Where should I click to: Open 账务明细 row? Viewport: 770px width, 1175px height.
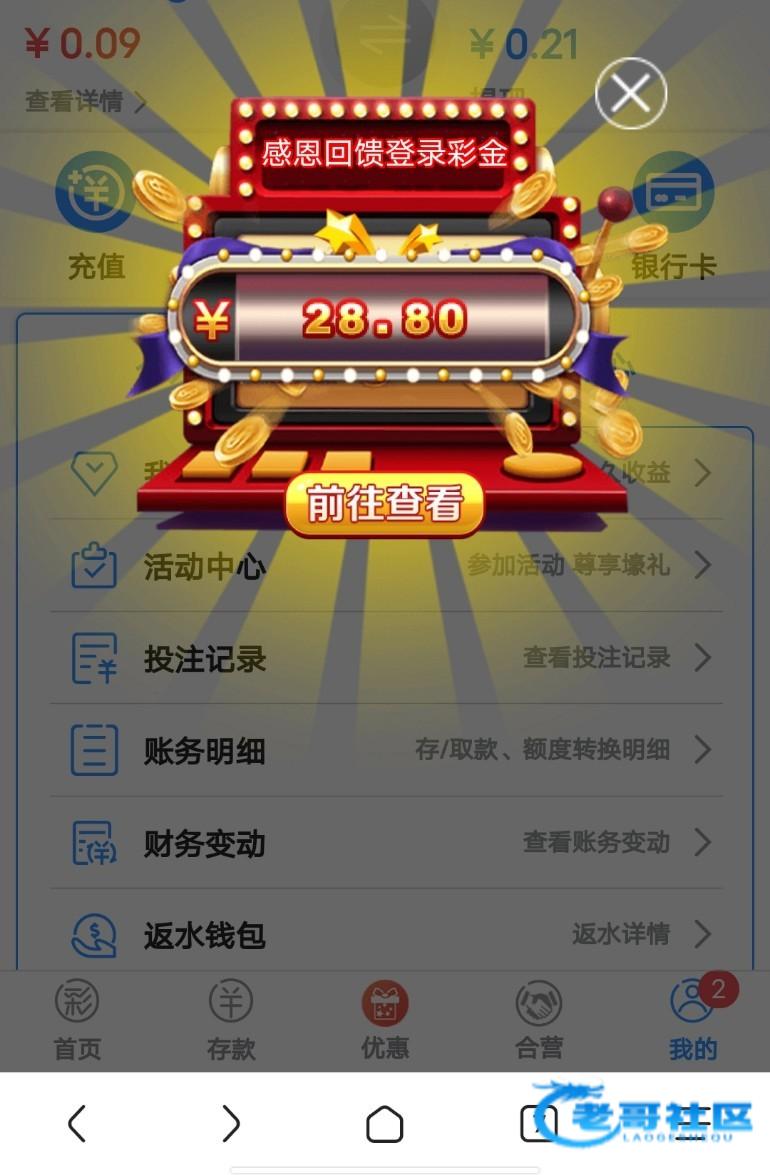point(385,751)
